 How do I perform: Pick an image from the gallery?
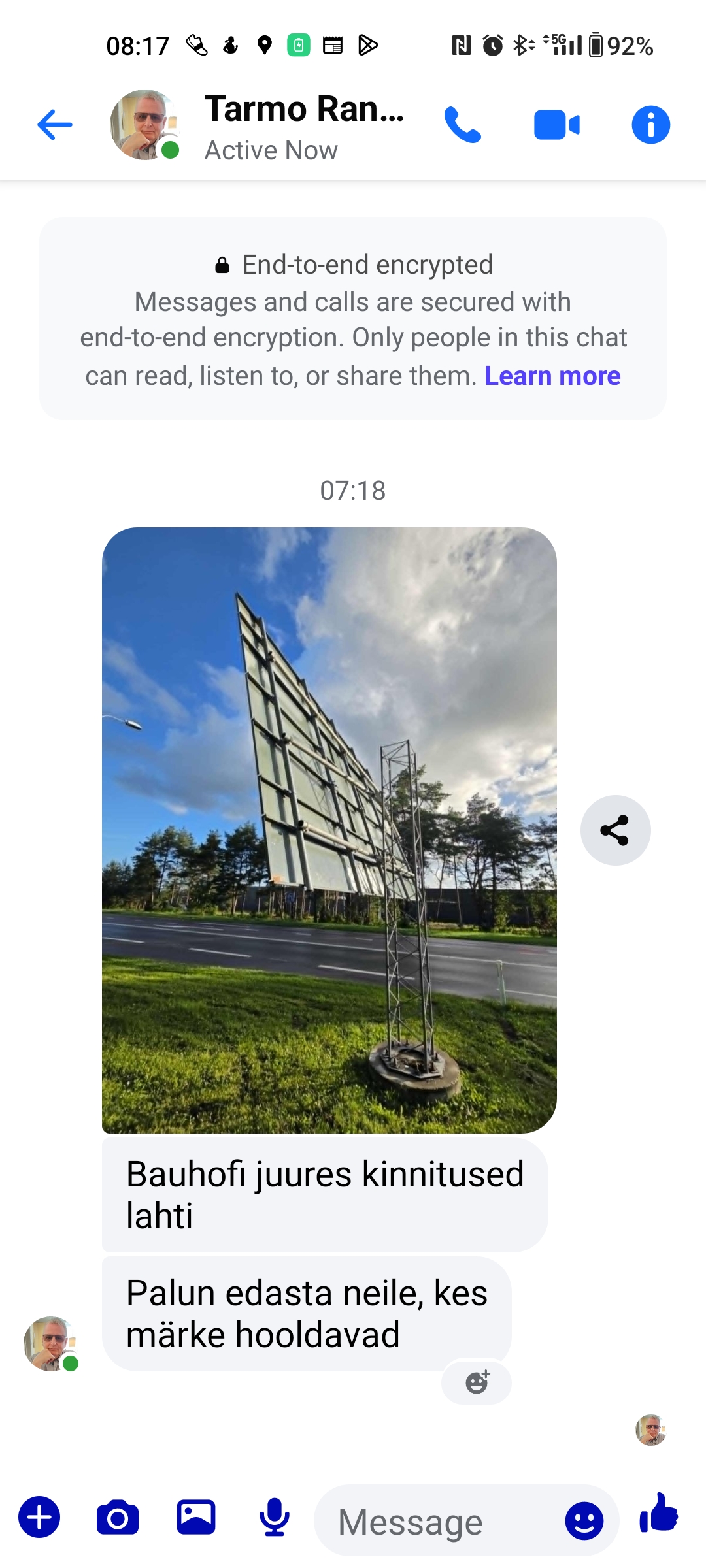[196, 1517]
